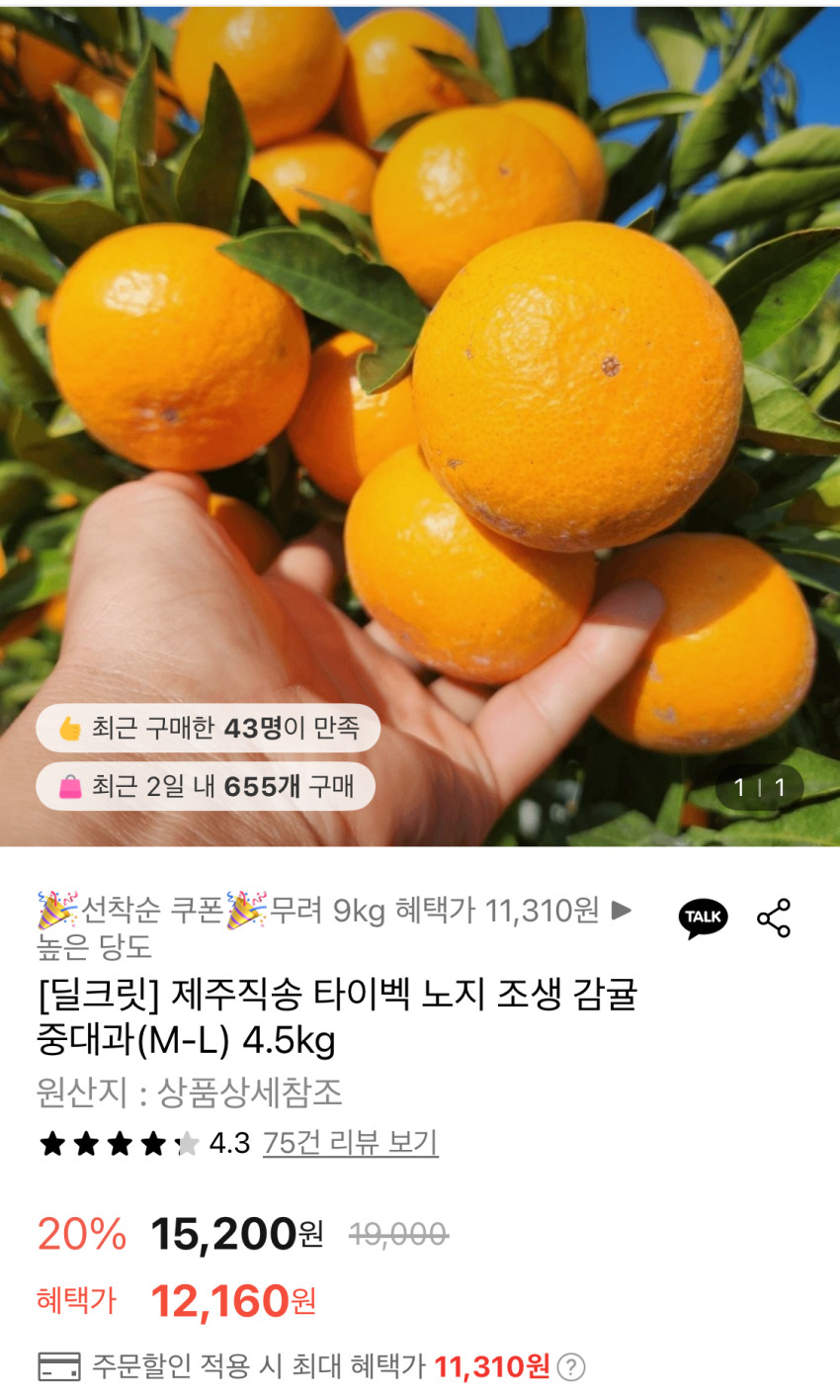
Task: Share this tangerine product
Action: click(774, 918)
